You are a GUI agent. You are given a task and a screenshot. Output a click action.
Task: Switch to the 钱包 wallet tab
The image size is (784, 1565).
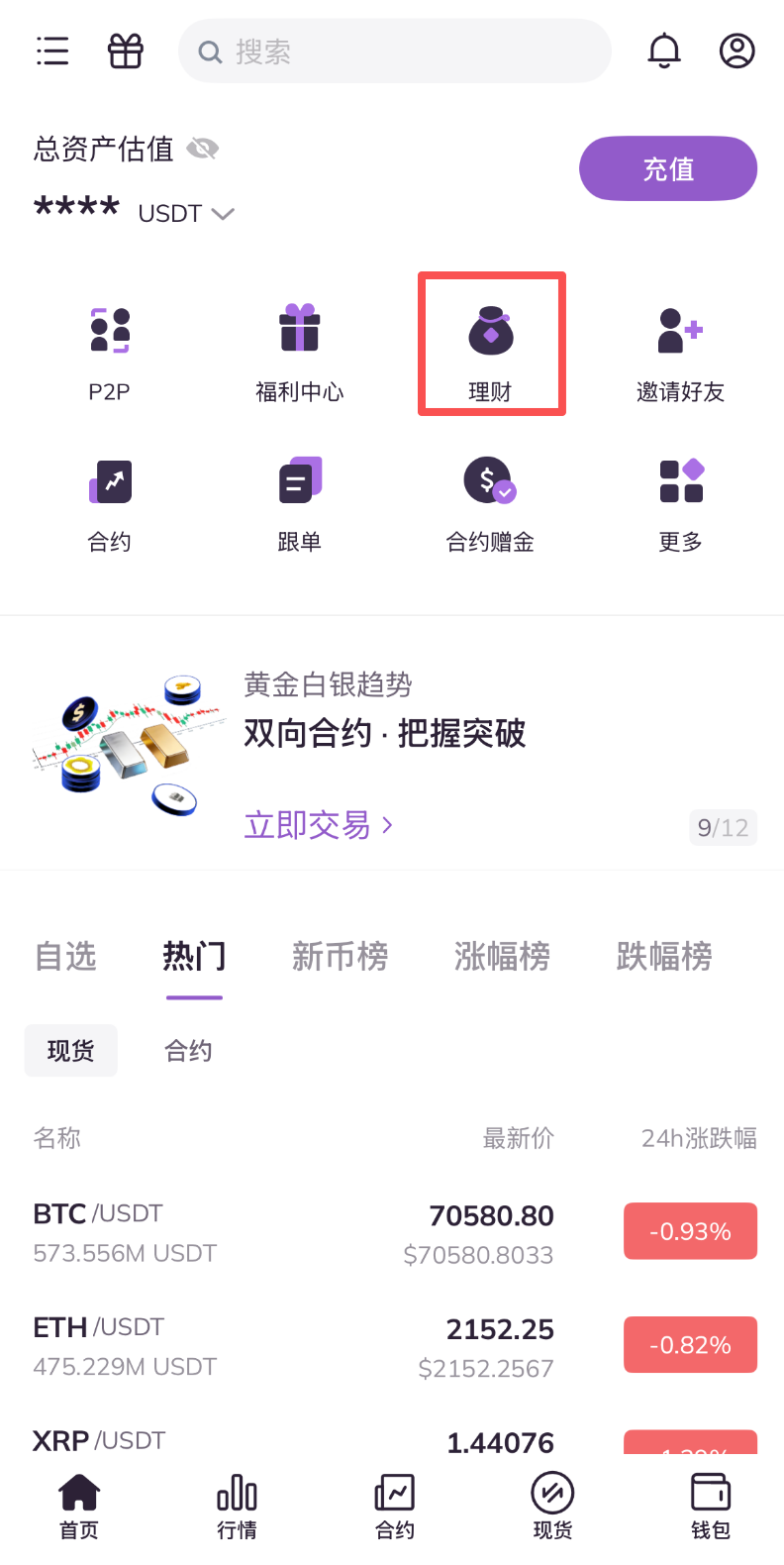click(710, 1506)
